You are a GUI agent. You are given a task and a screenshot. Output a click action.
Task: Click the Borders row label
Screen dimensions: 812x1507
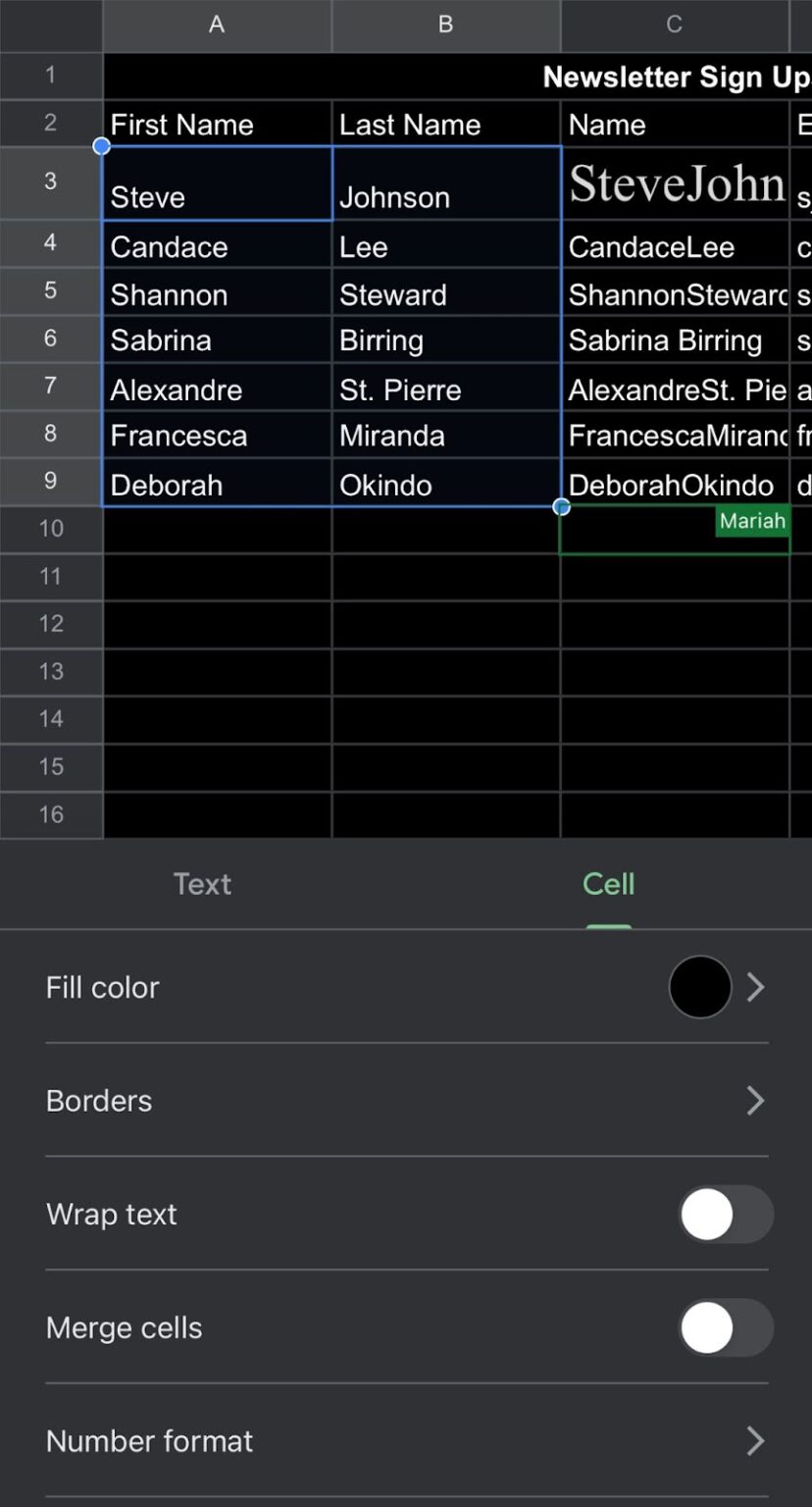(98, 1100)
